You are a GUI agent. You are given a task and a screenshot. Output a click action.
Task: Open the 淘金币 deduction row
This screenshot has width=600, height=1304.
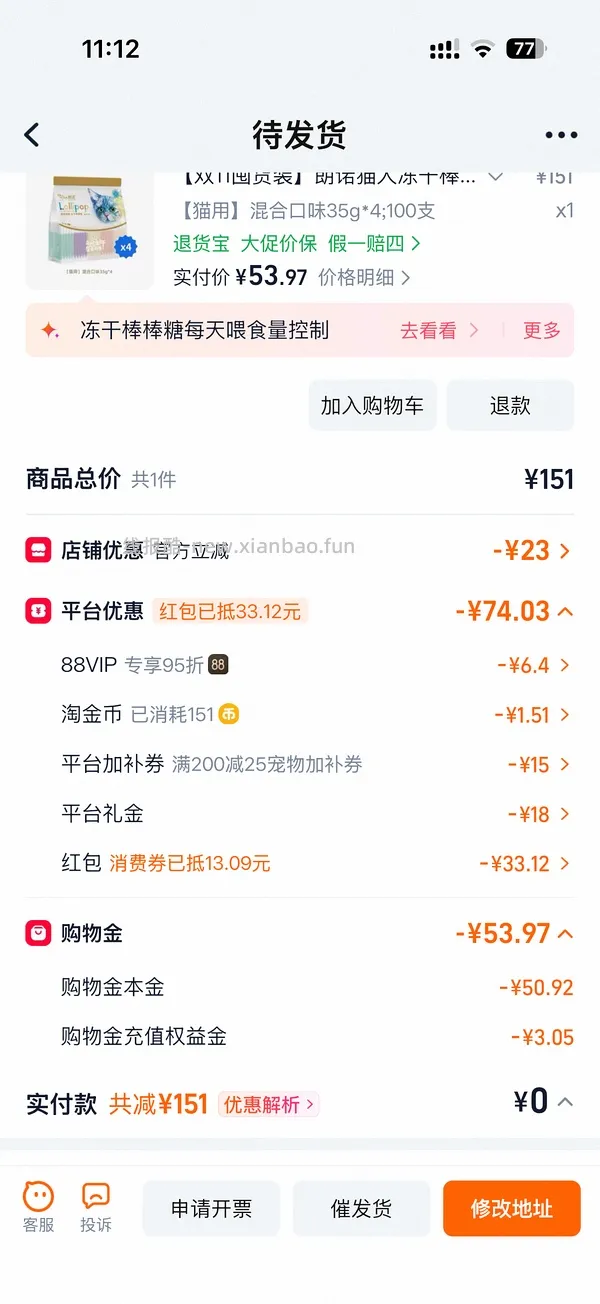pos(317,714)
